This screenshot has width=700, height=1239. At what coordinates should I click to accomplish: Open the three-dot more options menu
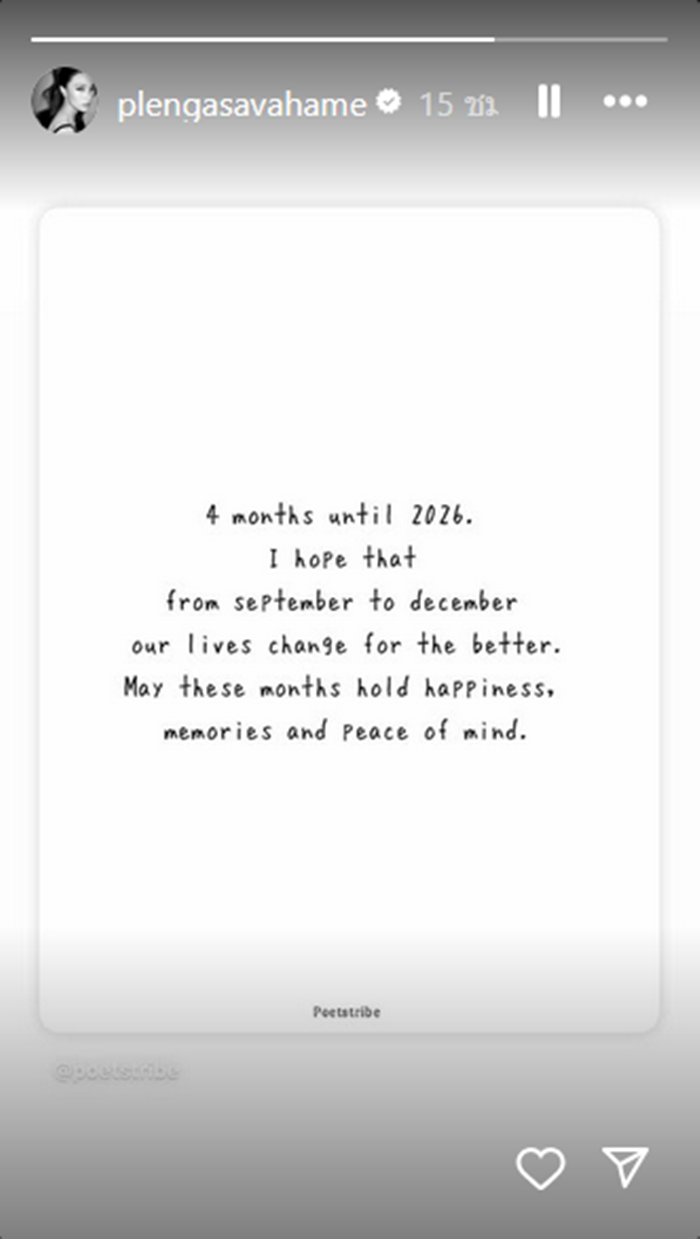coord(626,102)
